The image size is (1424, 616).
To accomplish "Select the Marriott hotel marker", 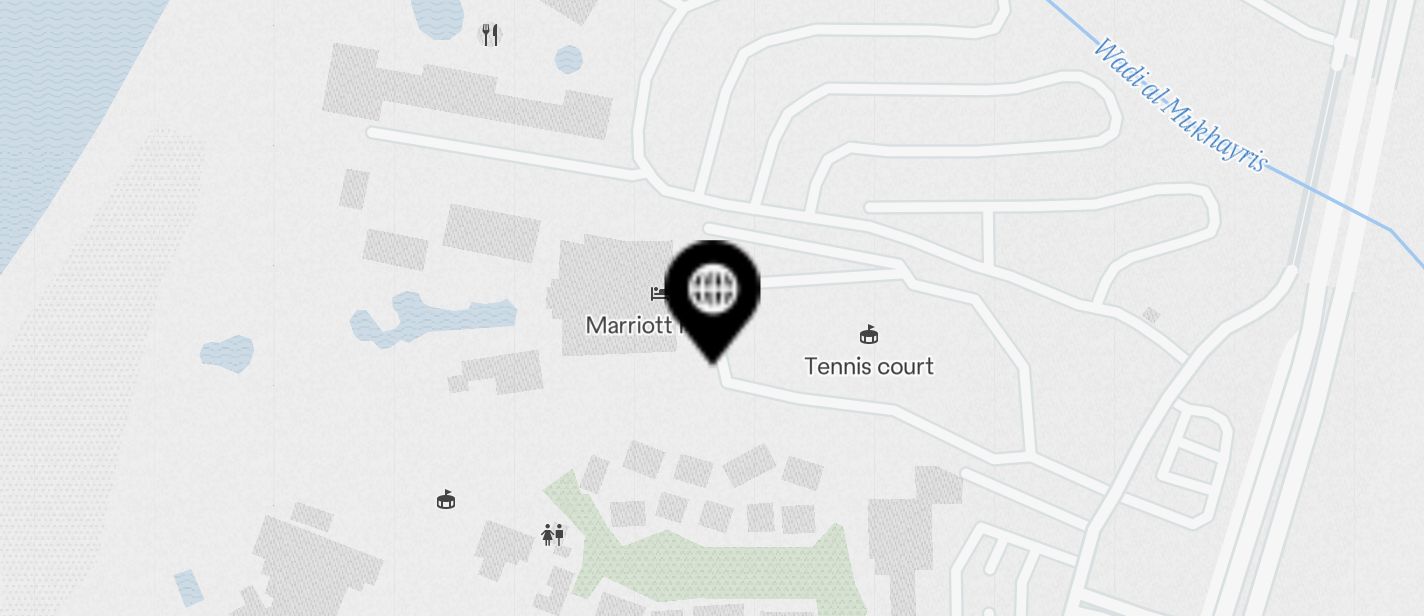I will 659,294.
